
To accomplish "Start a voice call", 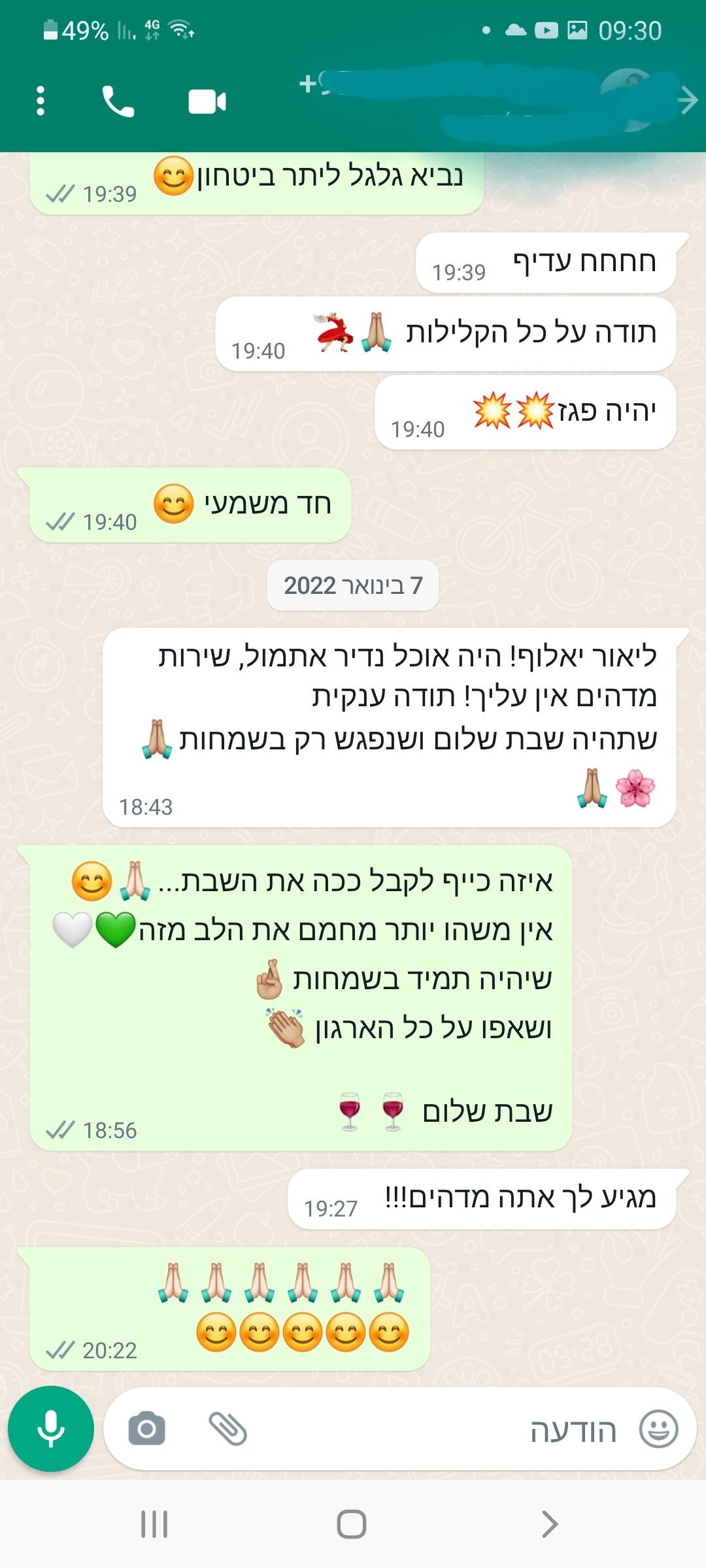I will tap(118, 101).
